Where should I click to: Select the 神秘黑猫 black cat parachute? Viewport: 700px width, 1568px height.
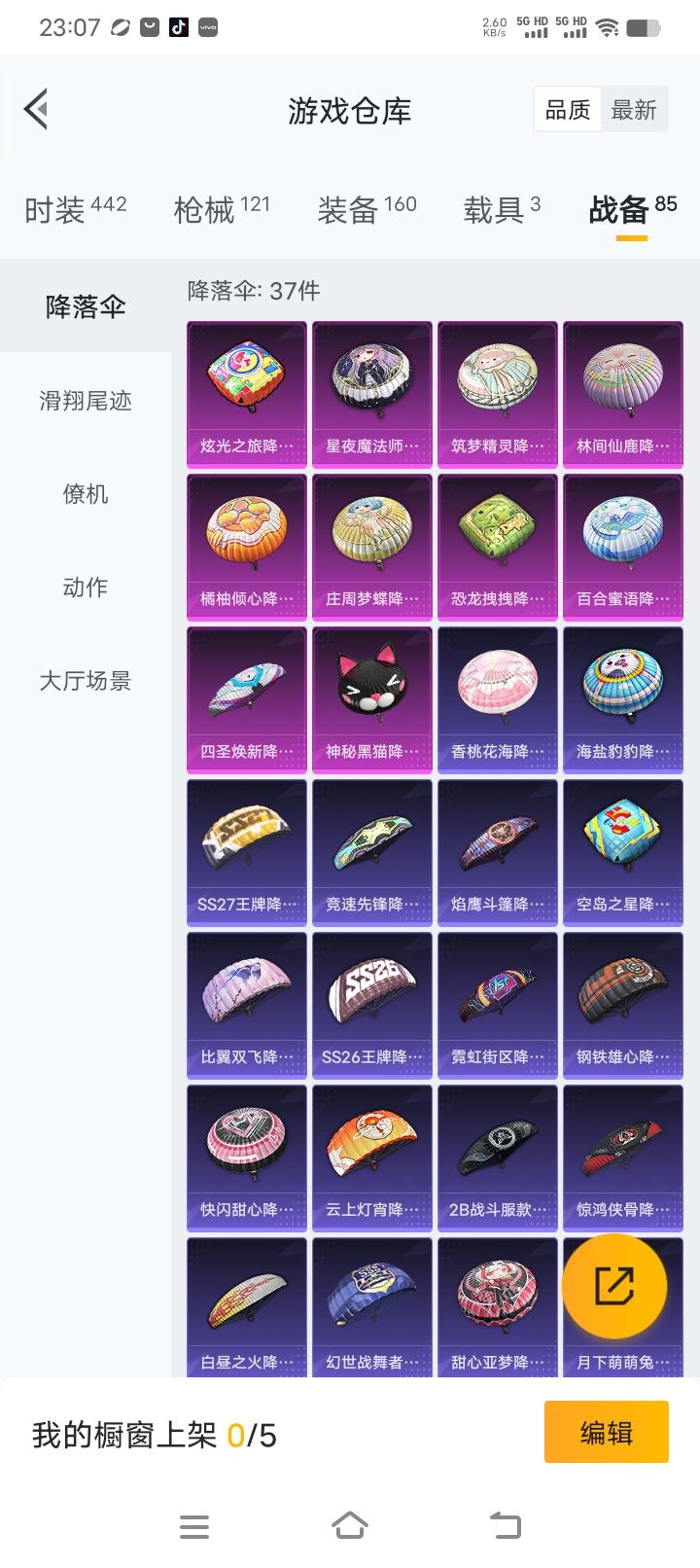pos(371,698)
